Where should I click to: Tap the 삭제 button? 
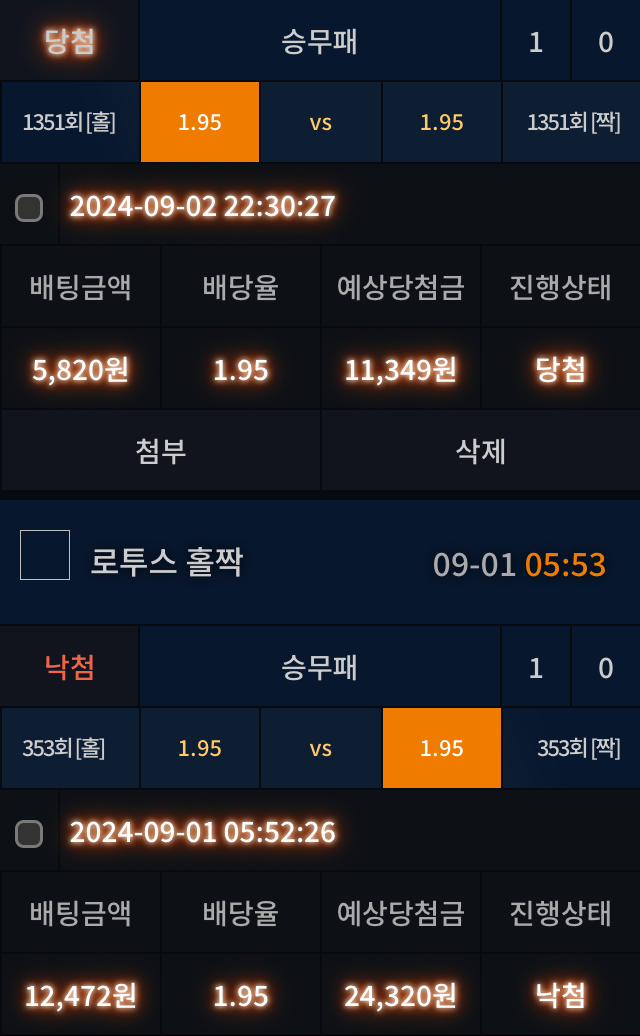(480, 451)
